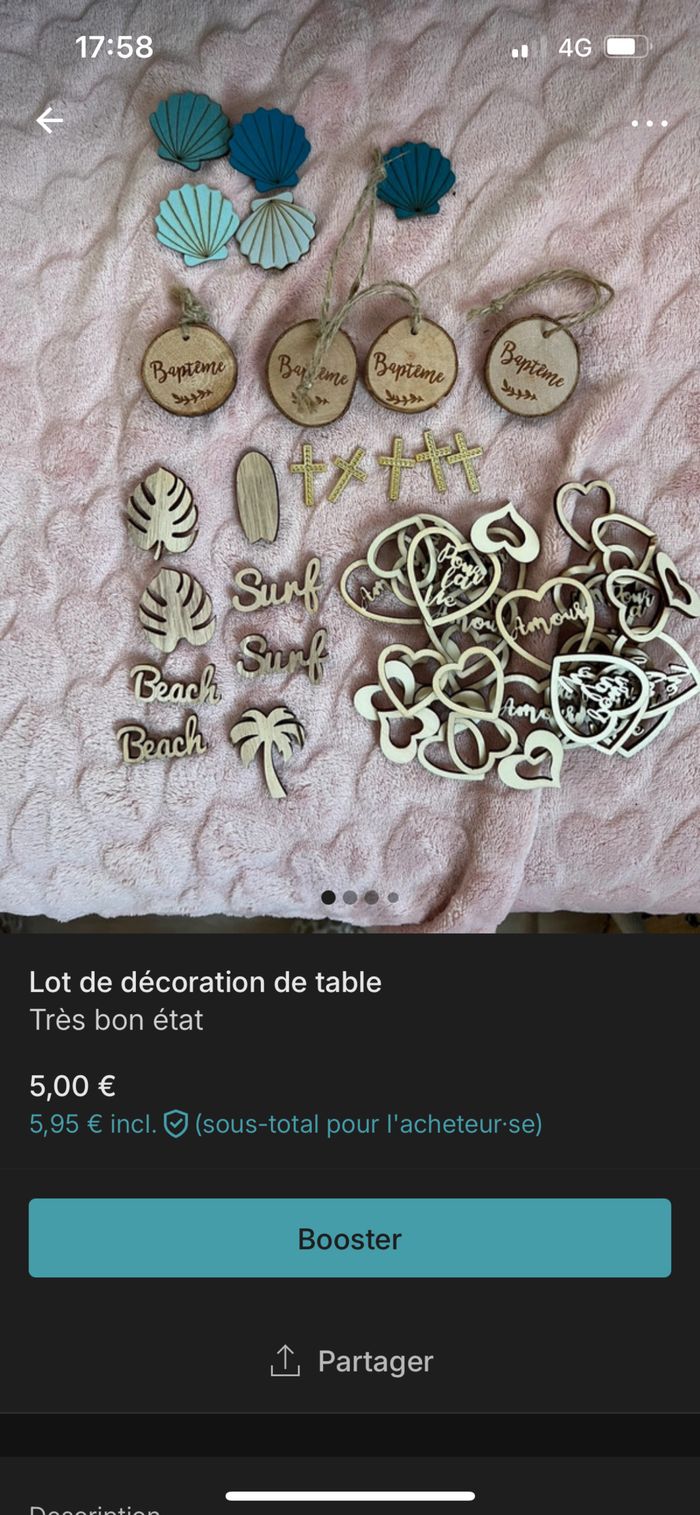Go back using the arrow icon
The height and width of the screenshot is (1515, 700).
tap(49, 121)
